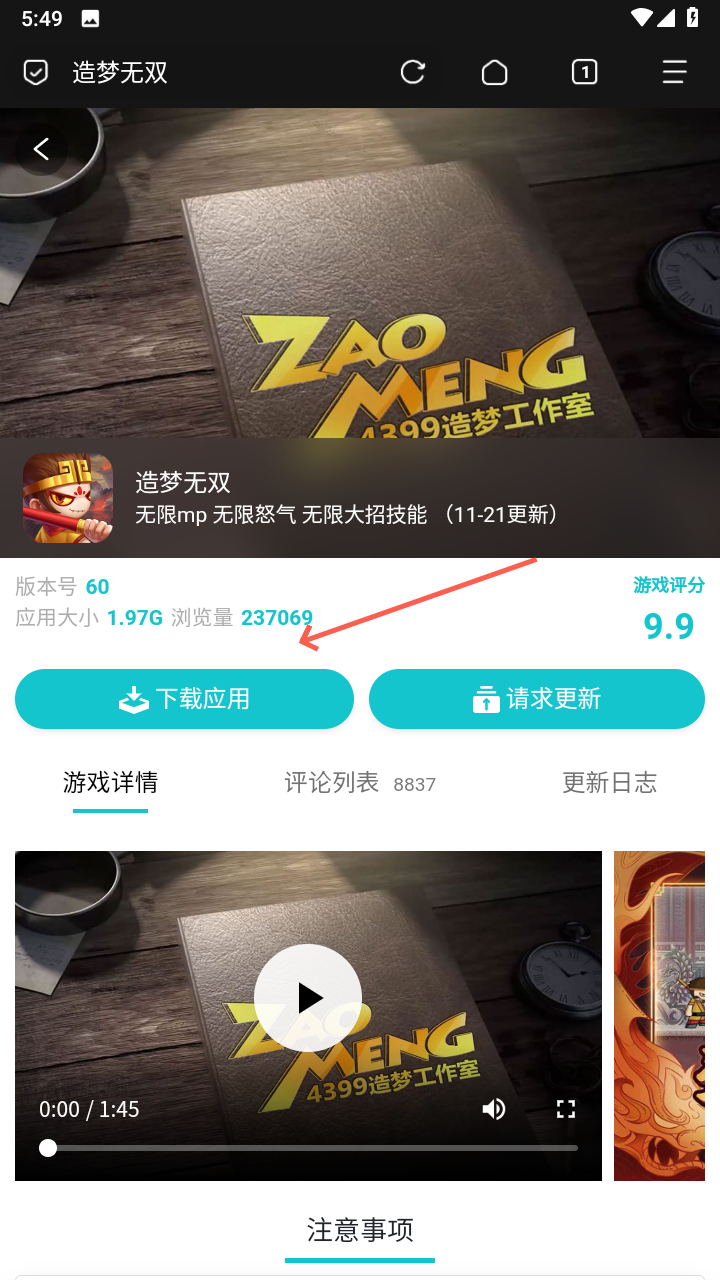The image size is (720, 1280).
Task: Tap the video progress bar
Action: pos(312,1148)
